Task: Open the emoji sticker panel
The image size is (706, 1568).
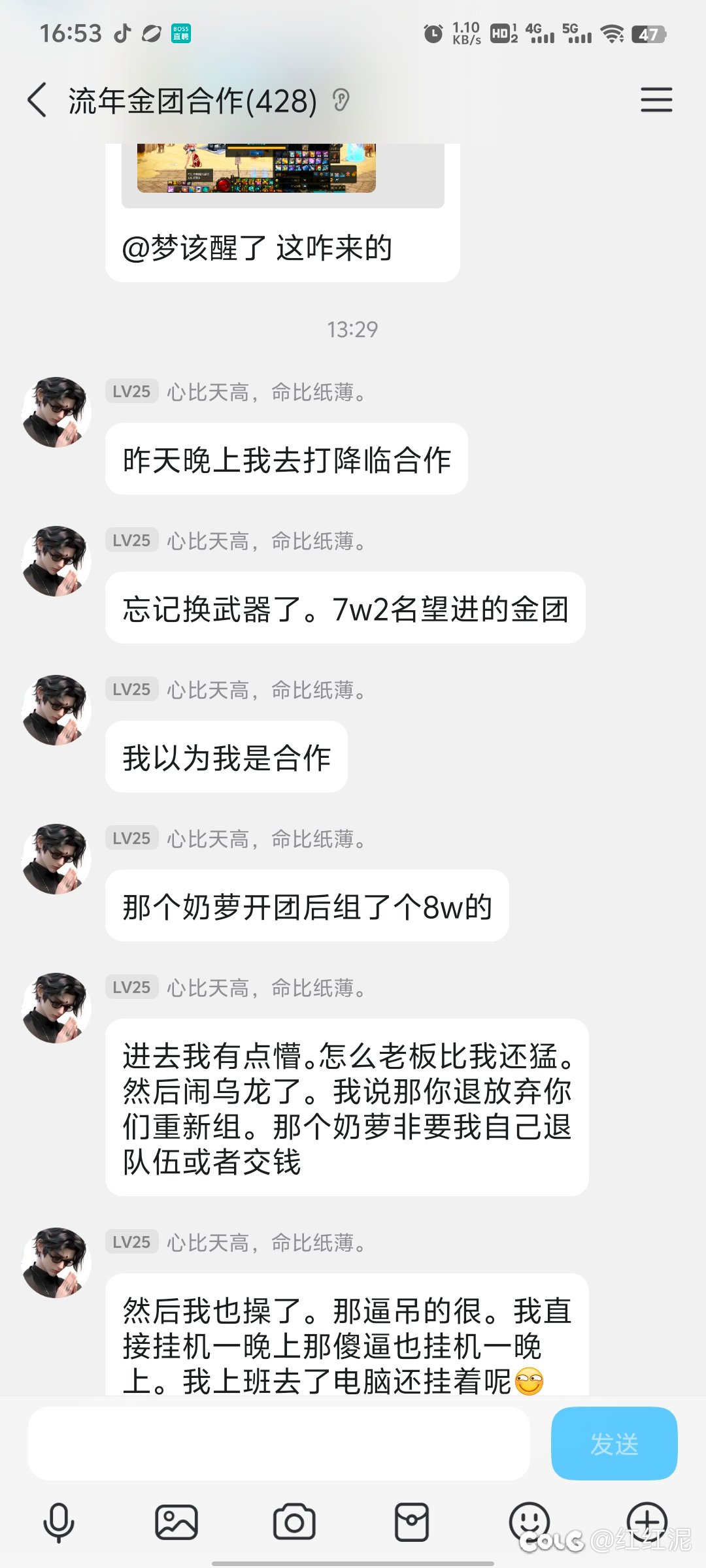Action: [529, 1521]
